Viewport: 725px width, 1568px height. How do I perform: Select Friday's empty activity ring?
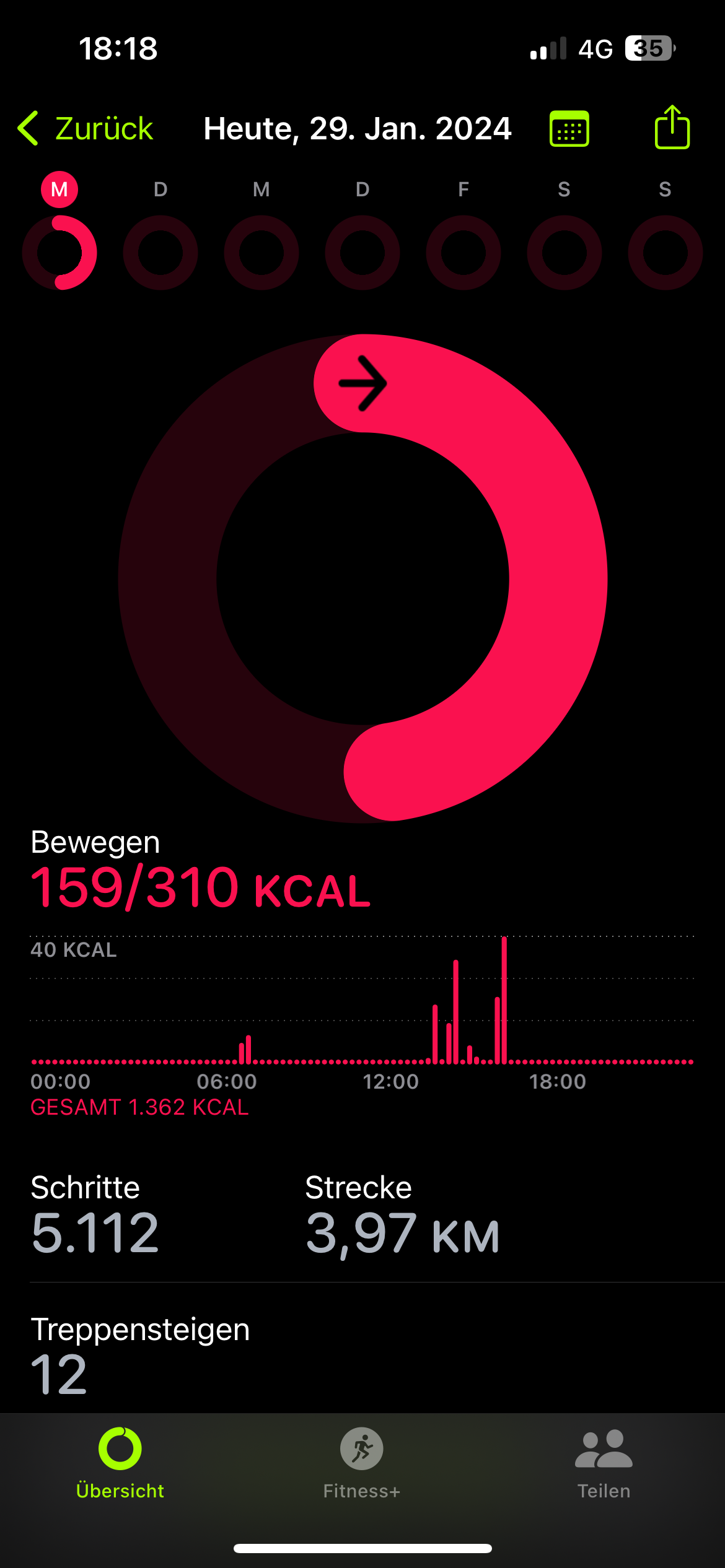click(x=463, y=252)
